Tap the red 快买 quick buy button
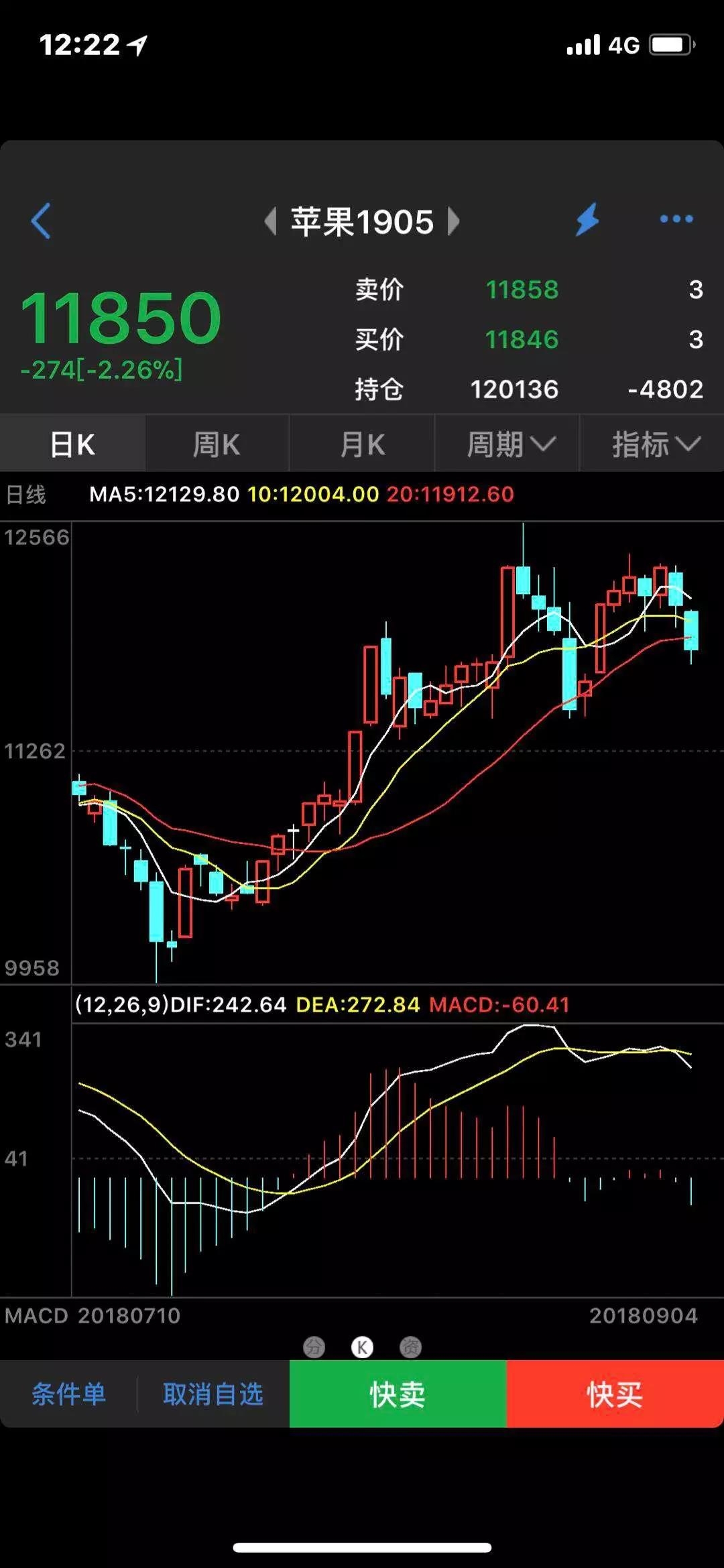Image resolution: width=724 pixels, height=1568 pixels. tap(615, 1394)
